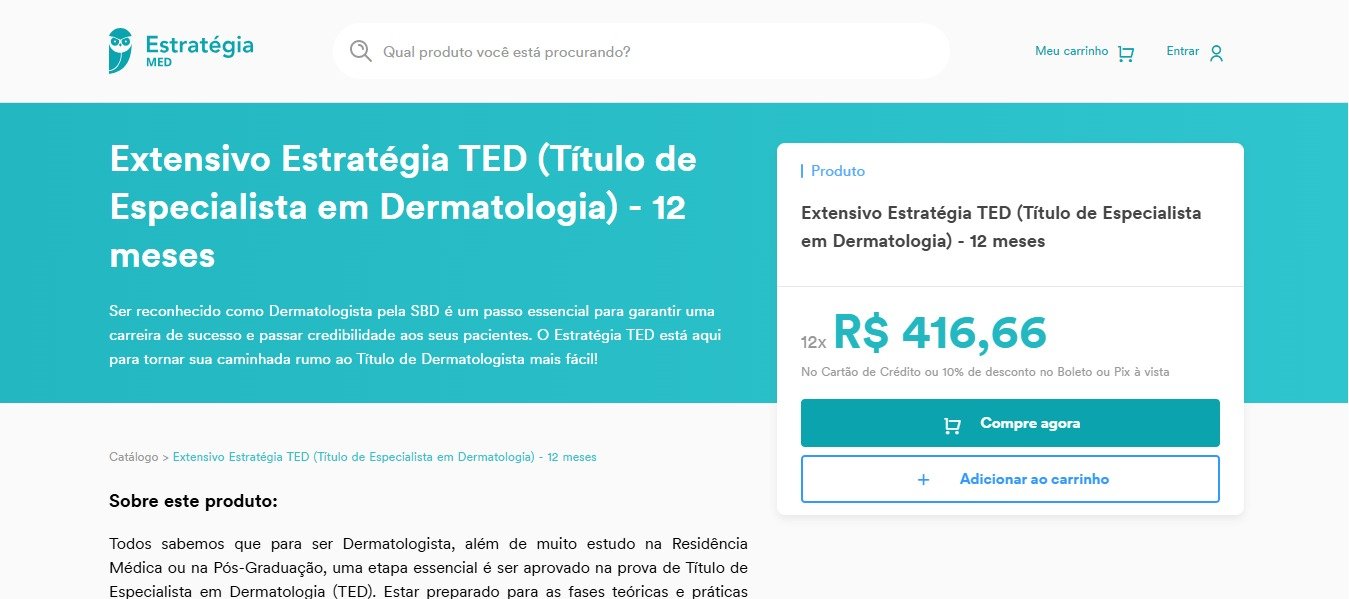Open Meu carrinho shopping cart
This screenshot has height=599, width=1349.
[x=1084, y=52]
